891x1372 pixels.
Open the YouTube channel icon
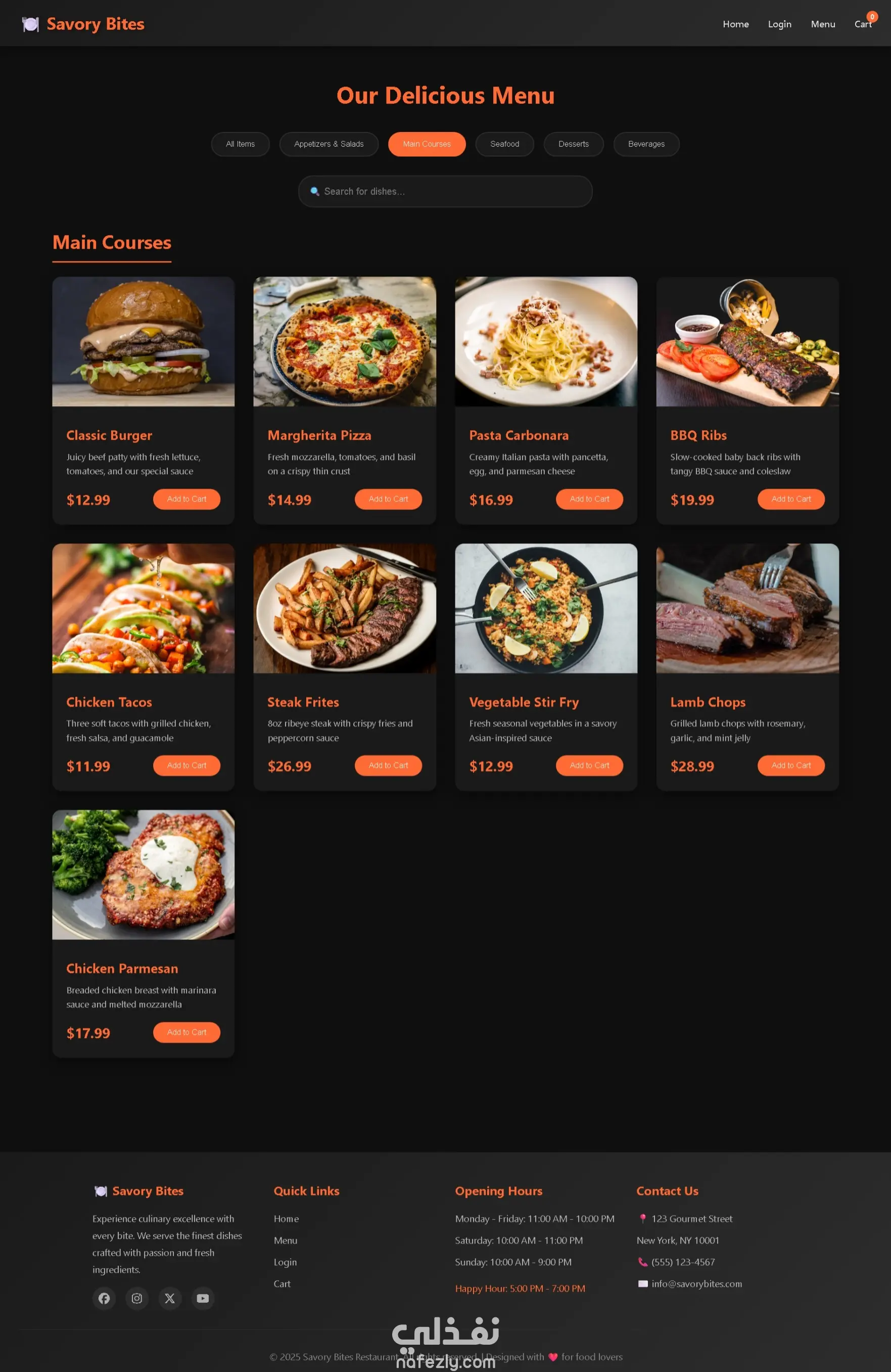coord(203,1298)
